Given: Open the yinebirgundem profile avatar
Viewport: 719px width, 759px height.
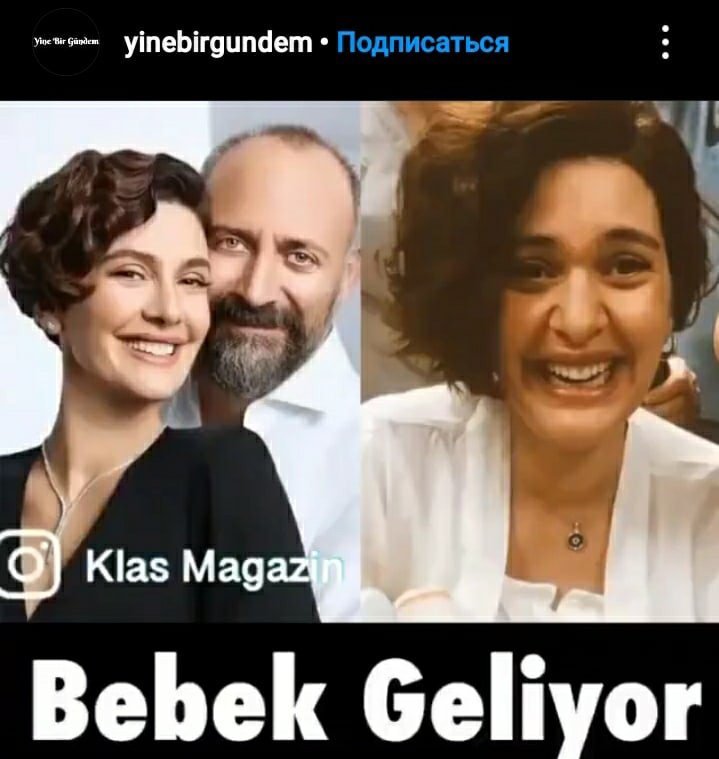Looking at the screenshot, I should [66, 42].
